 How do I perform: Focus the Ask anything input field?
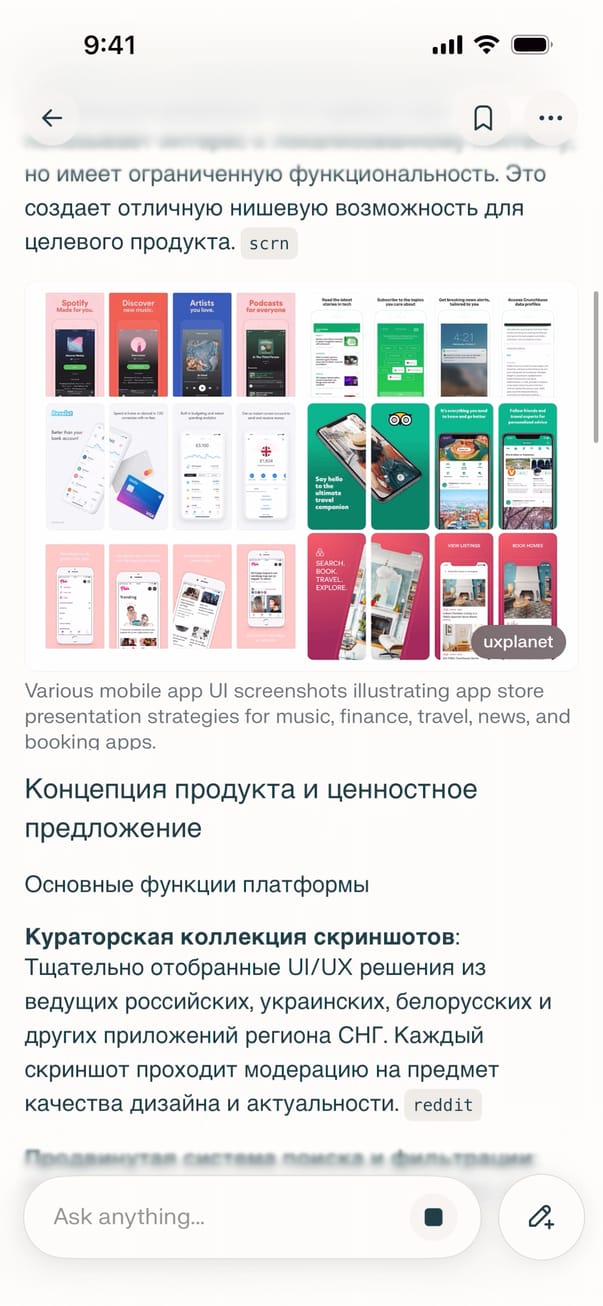click(220, 1216)
